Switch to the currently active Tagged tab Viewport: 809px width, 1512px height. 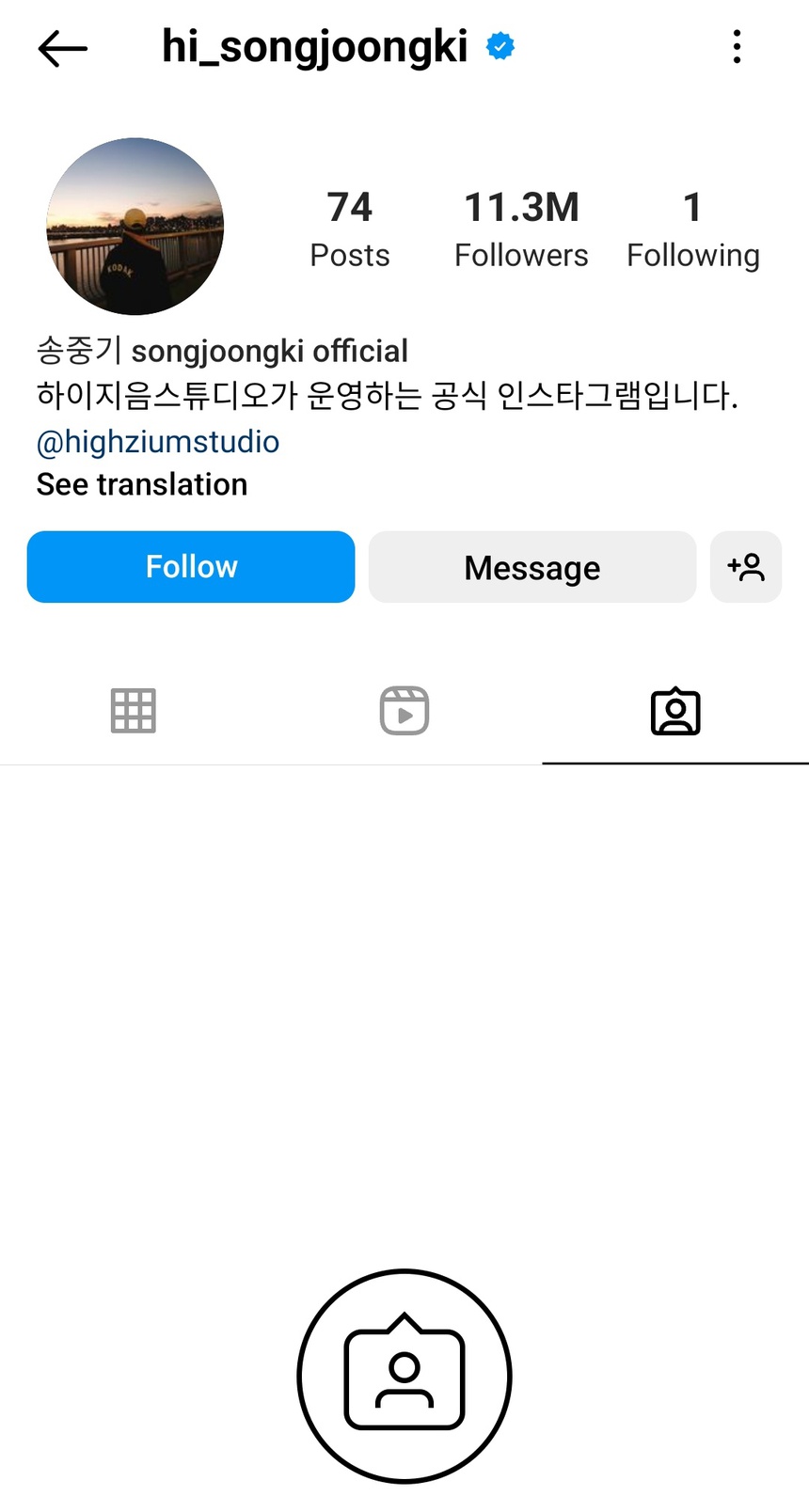[674, 711]
